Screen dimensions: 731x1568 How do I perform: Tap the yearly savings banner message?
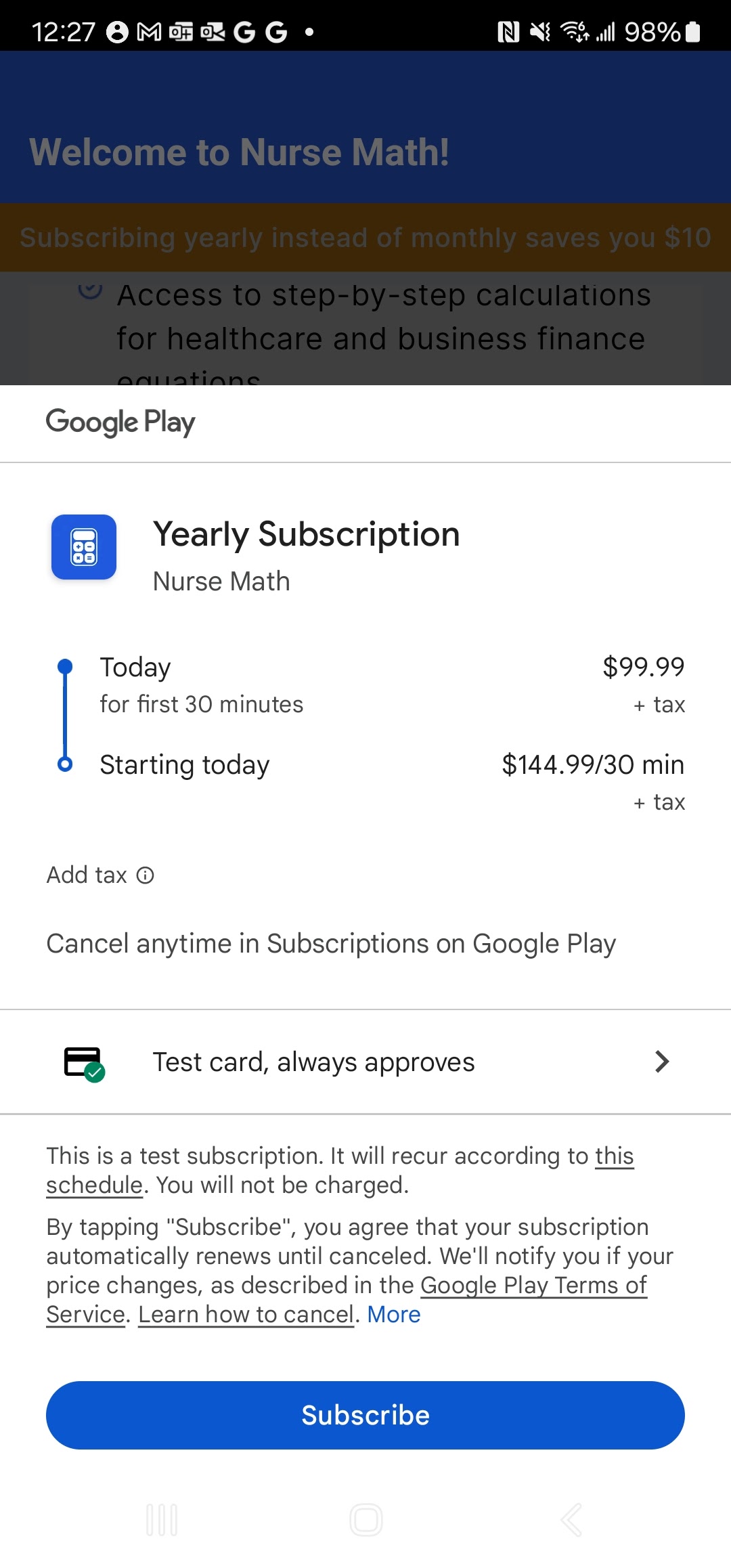point(365,238)
